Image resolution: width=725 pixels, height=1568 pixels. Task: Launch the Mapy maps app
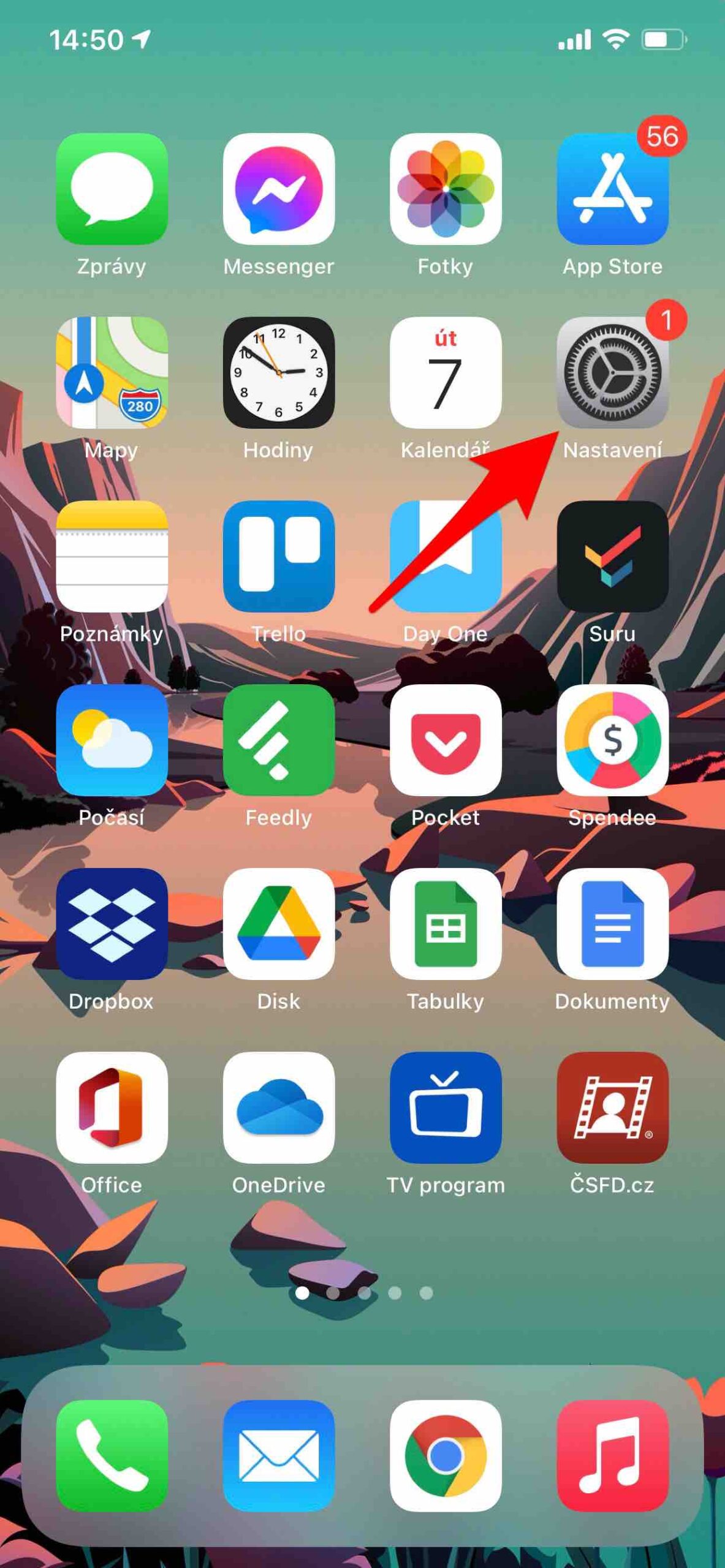point(112,372)
